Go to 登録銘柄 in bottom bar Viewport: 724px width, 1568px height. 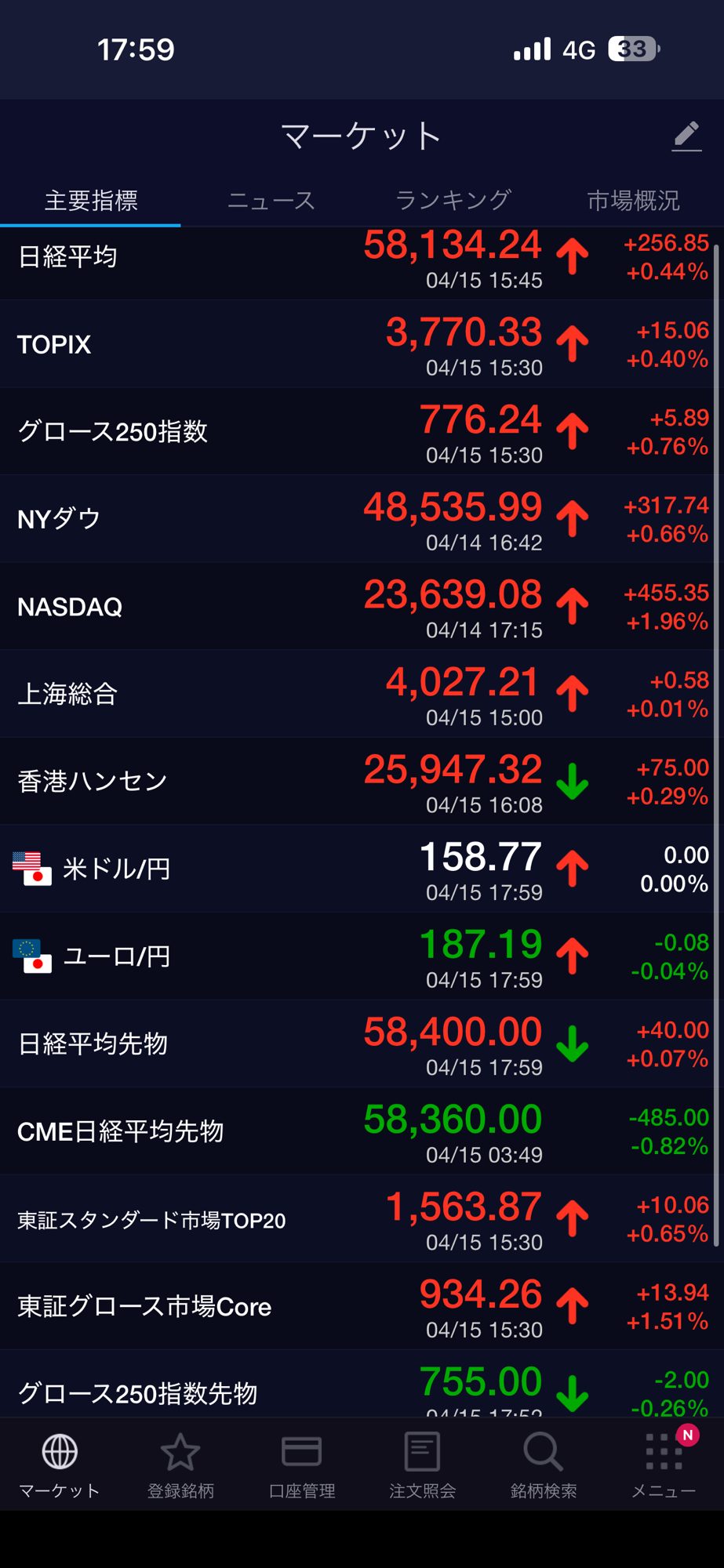click(180, 1464)
